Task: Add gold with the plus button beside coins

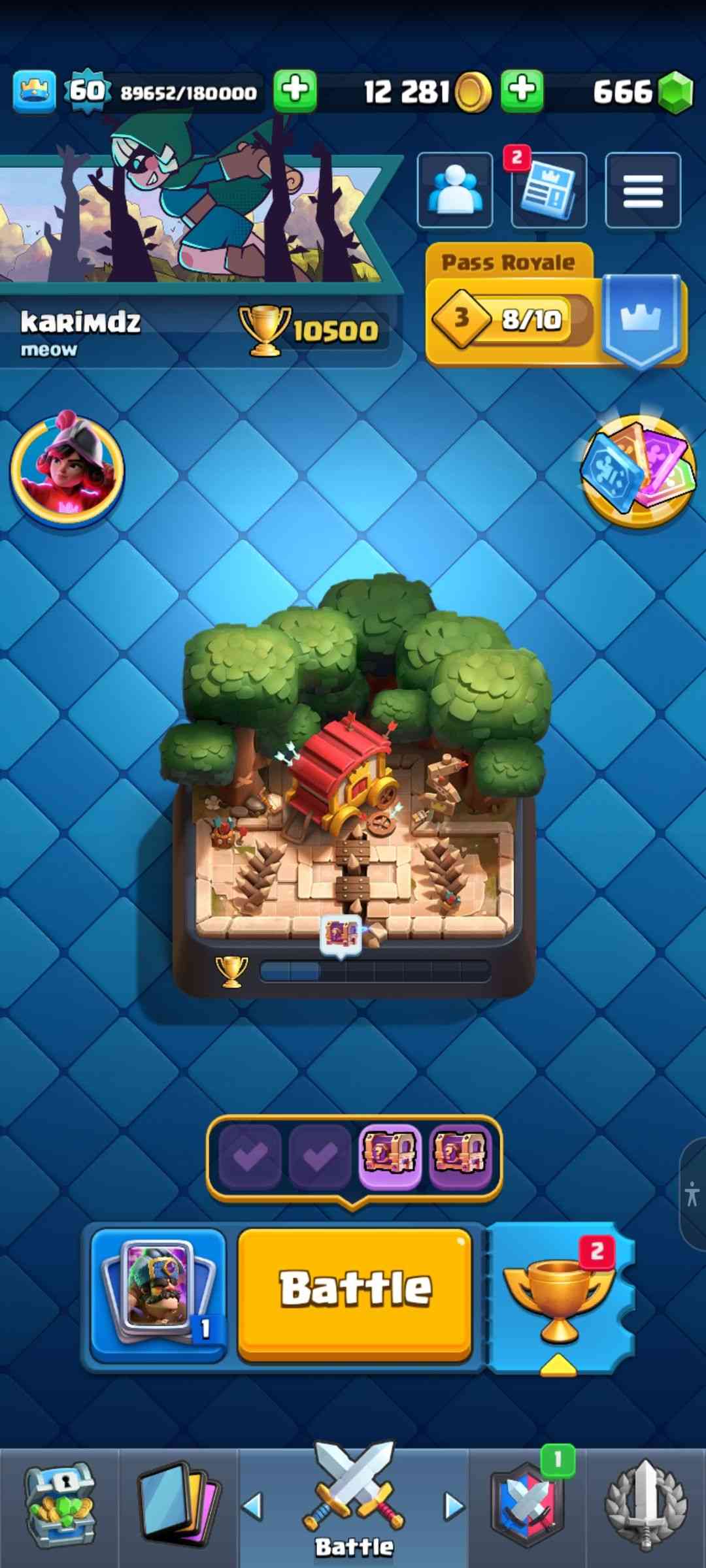Action: (522, 90)
